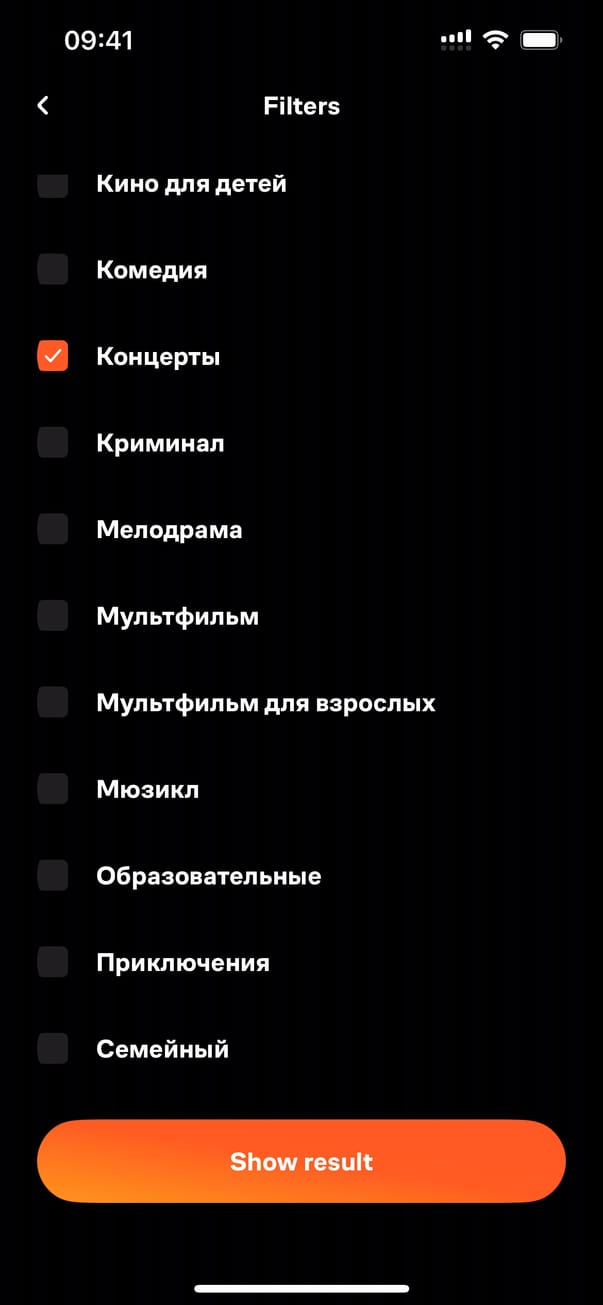Select the Комедия checkbox

pos(53,270)
